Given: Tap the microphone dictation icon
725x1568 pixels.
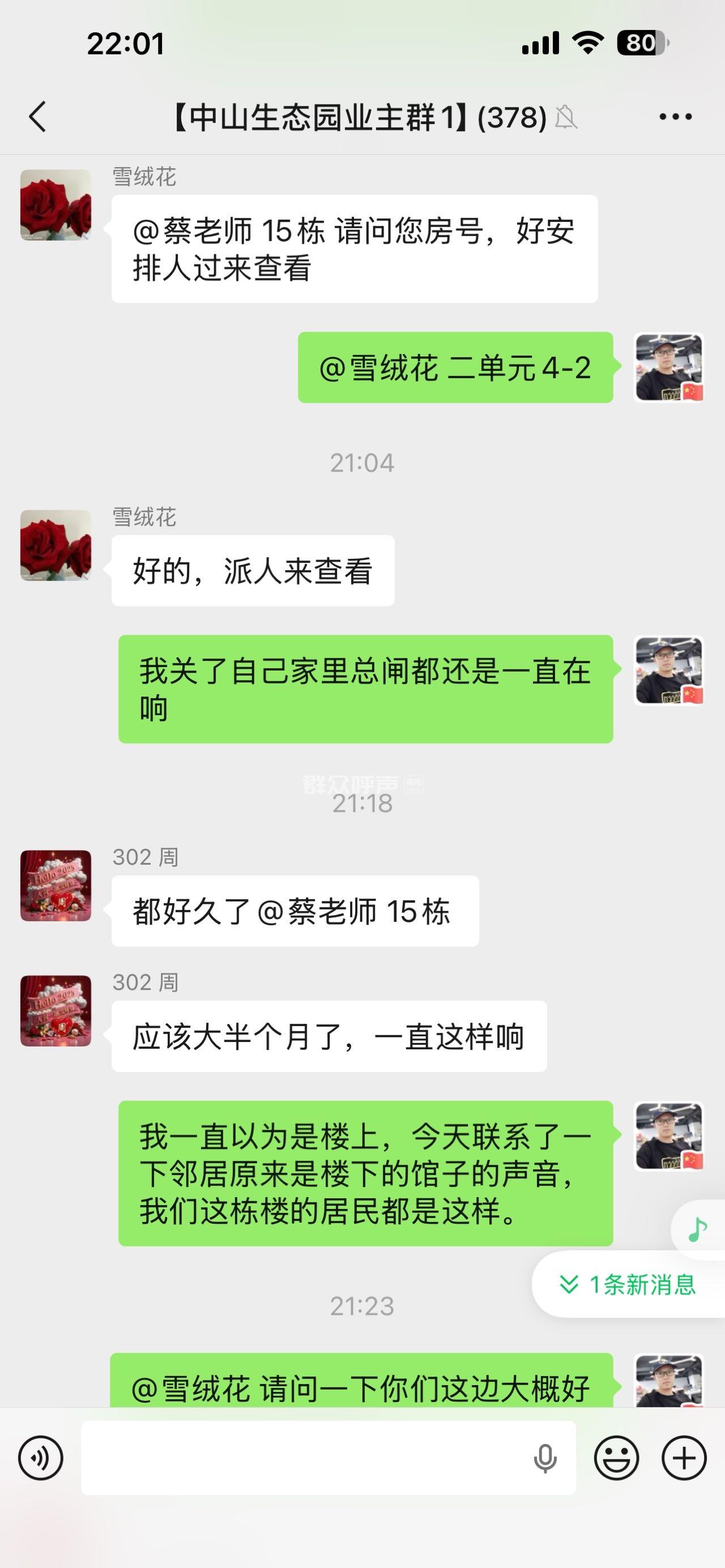Looking at the screenshot, I should (545, 1458).
